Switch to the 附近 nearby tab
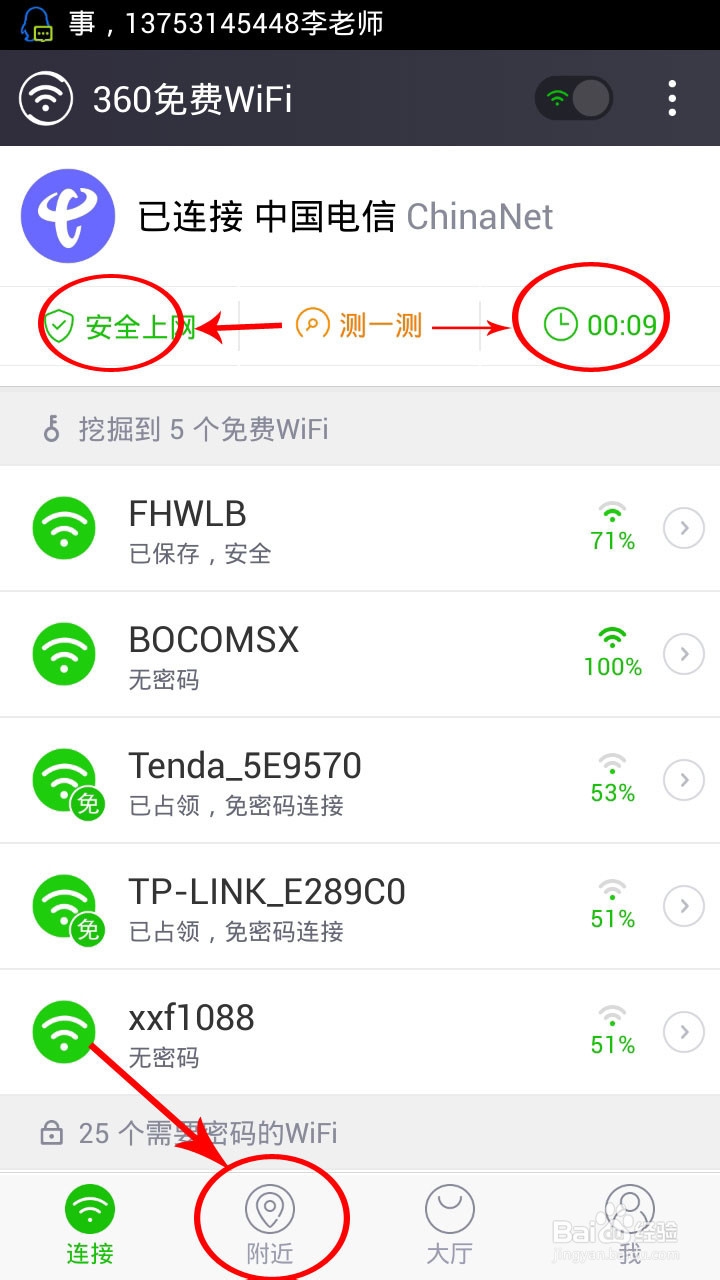Screen dimensions: 720x1280 point(270,1220)
